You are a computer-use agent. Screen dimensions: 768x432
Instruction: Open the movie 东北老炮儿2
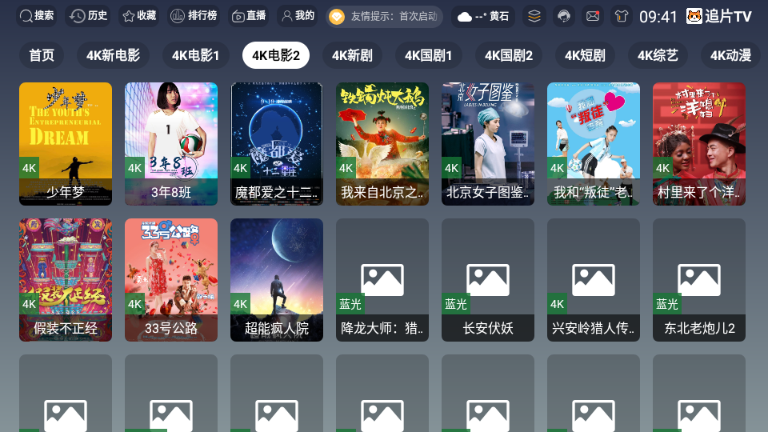point(699,279)
